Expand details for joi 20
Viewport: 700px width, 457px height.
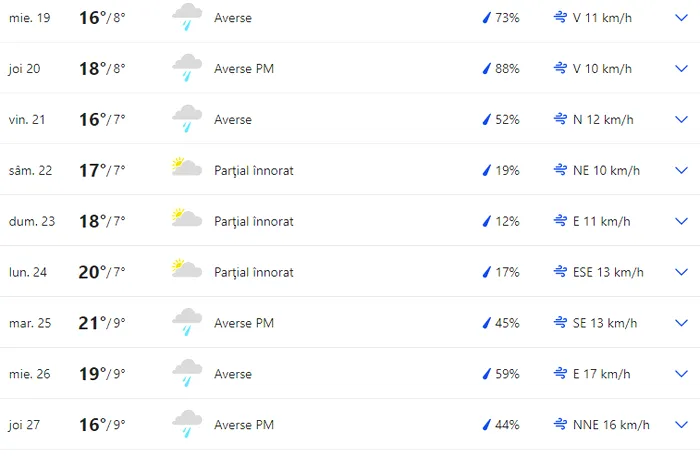pos(681,69)
